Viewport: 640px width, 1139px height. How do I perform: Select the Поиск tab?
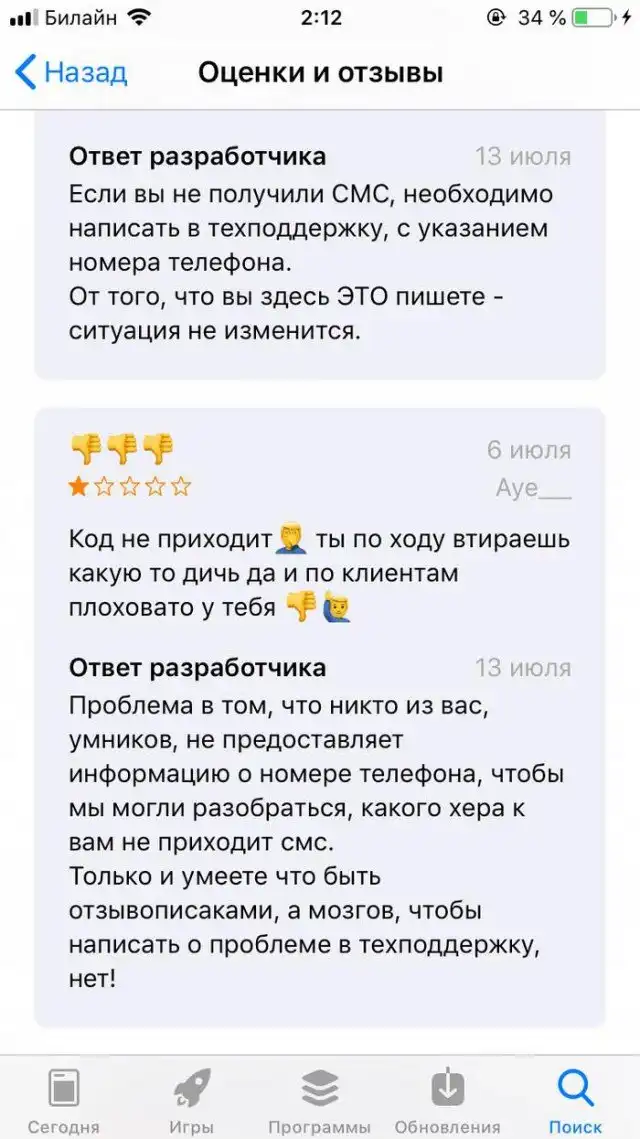coord(576,1098)
